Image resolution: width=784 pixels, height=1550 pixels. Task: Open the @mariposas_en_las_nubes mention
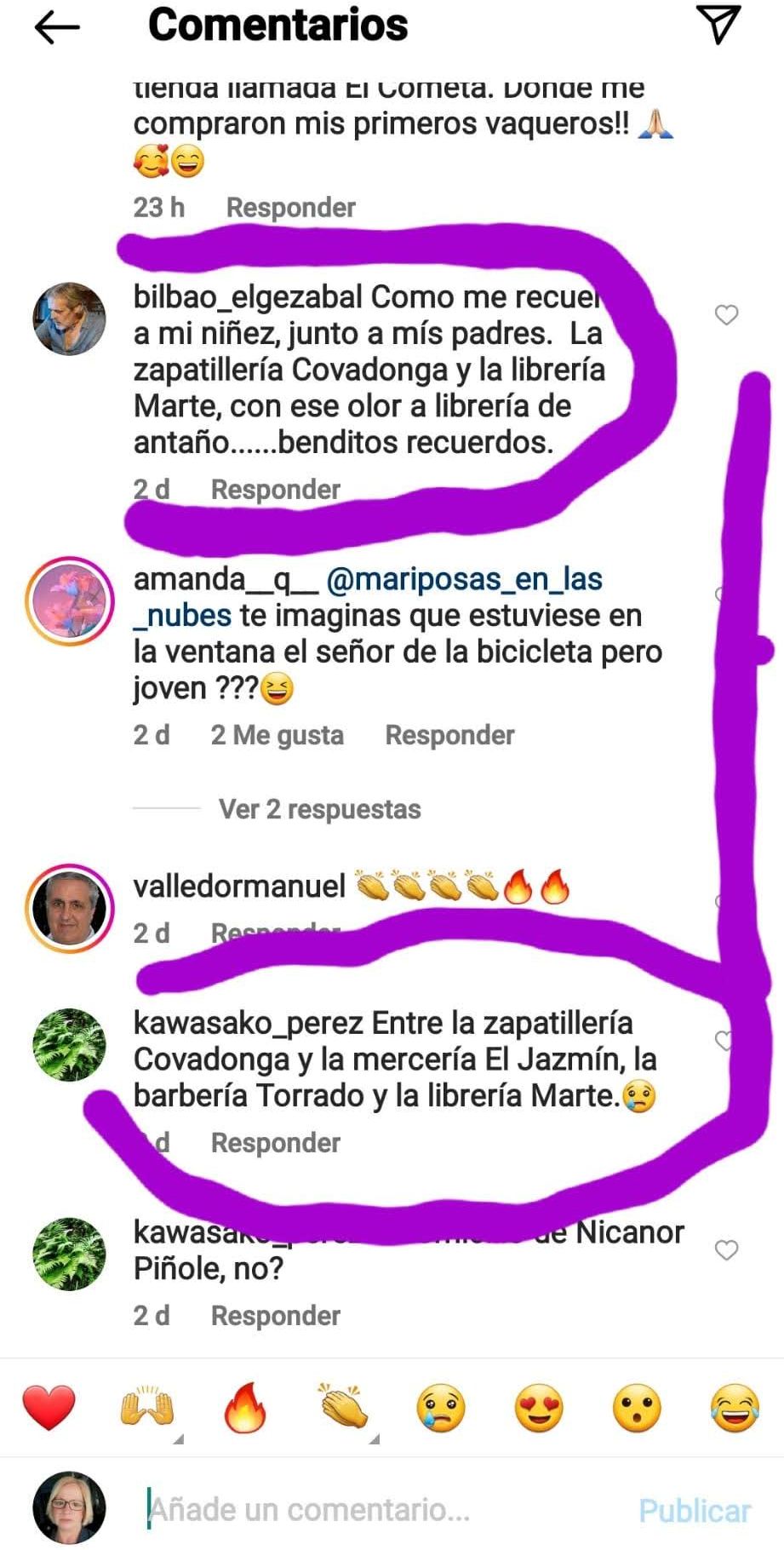464,580
